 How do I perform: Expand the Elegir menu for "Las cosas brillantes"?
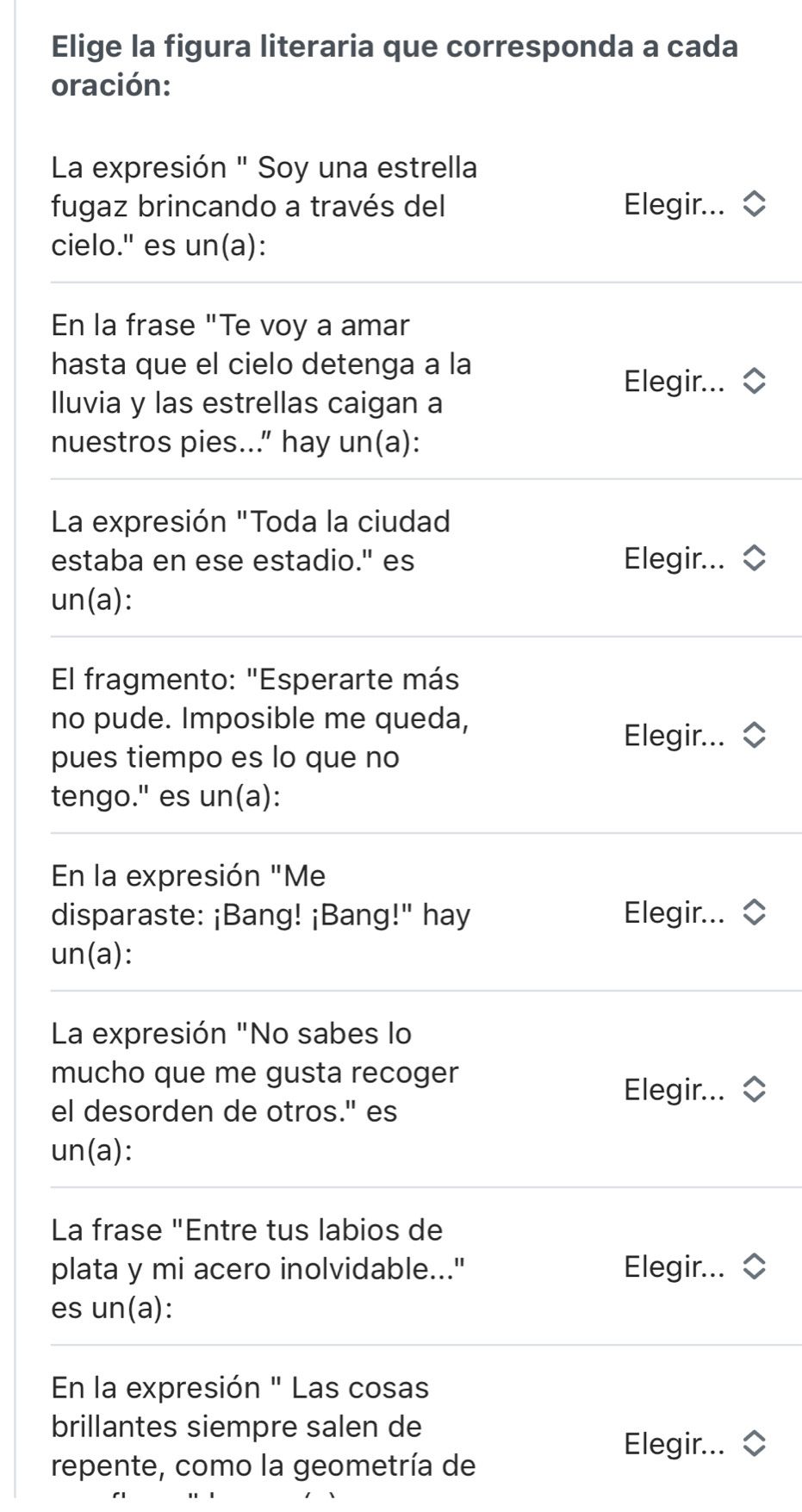pos(694,1444)
